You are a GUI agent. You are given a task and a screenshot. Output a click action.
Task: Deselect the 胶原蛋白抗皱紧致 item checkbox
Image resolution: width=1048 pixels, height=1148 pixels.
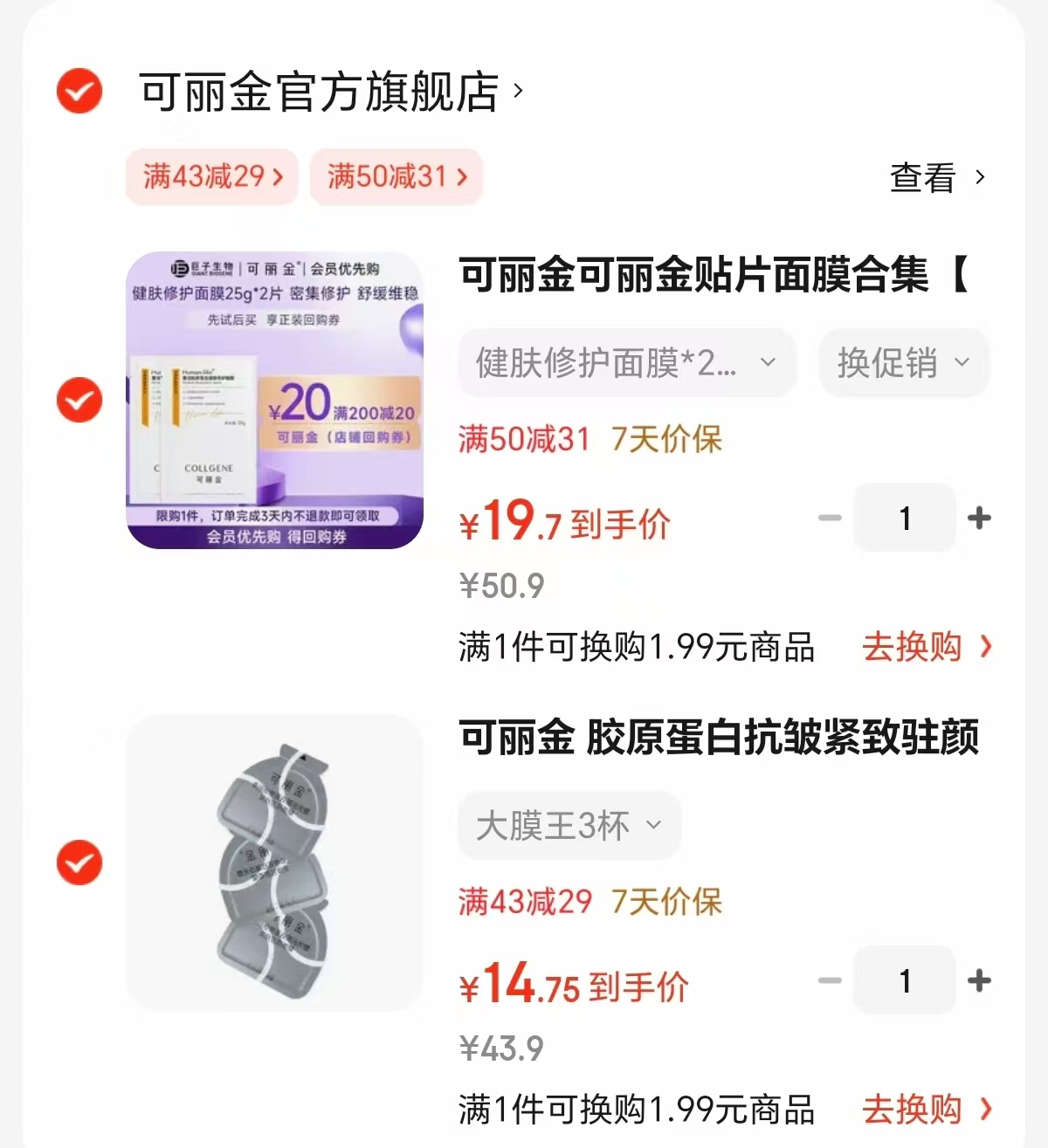click(79, 863)
